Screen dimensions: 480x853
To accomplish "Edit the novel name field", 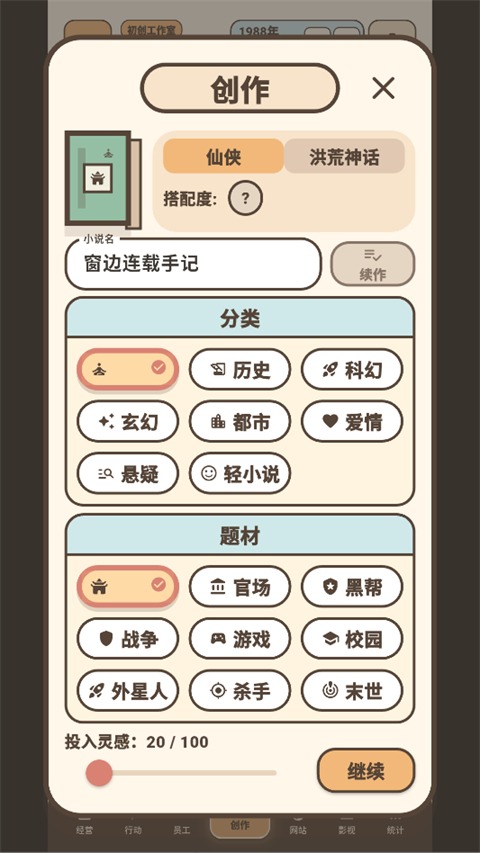I will point(193,264).
